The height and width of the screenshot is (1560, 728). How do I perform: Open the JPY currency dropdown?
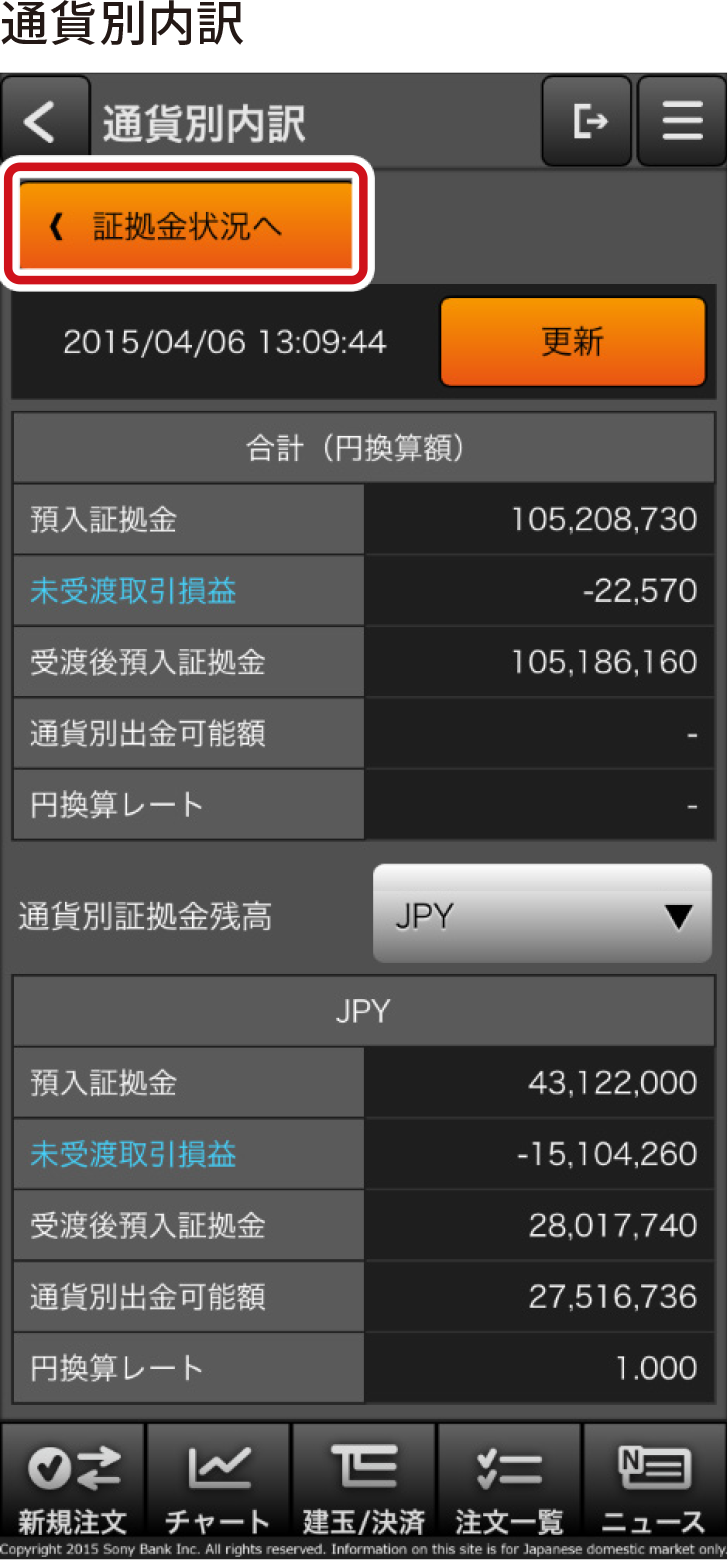click(x=542, y=915)
